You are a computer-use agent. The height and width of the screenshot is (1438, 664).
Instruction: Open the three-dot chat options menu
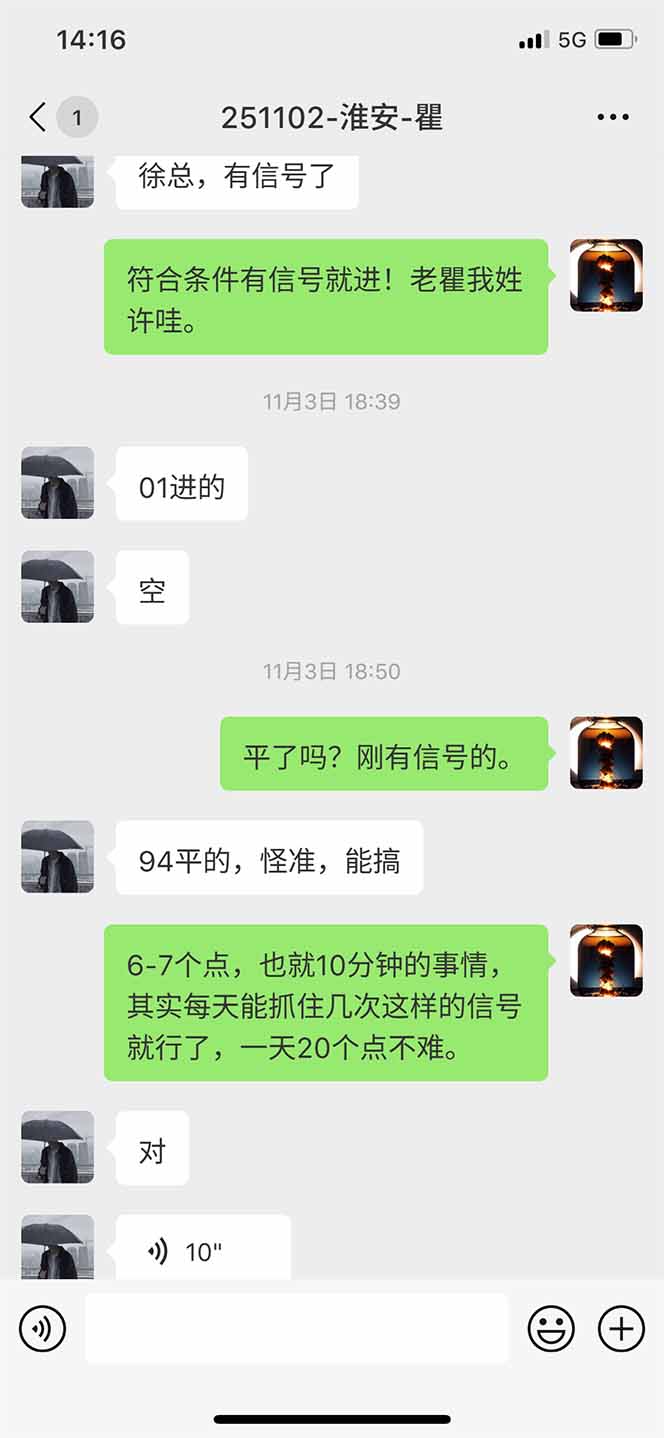[612, 118]
